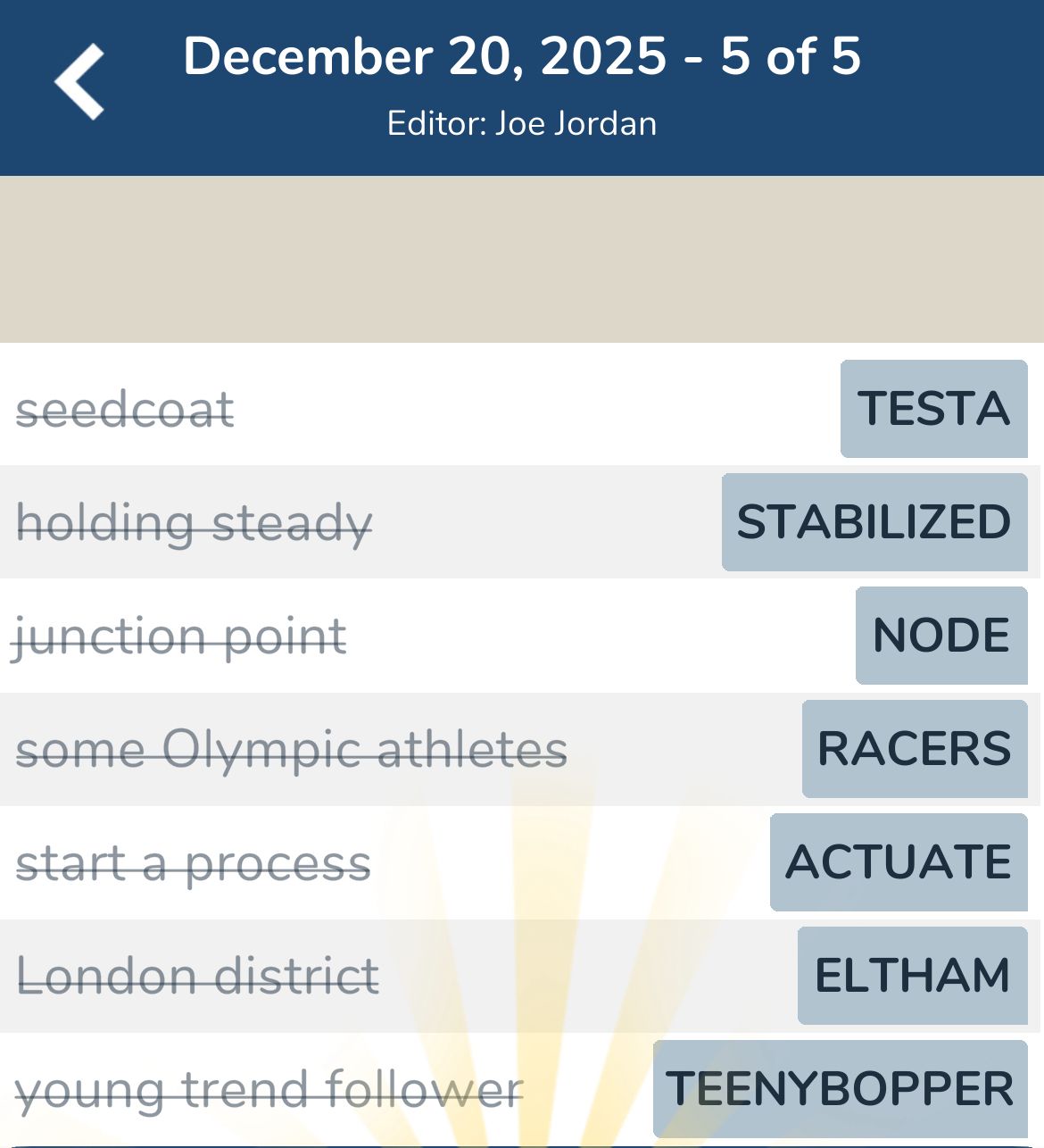Select the clue 'start a process'
Screen dimensions: 1044x1148
(x=193, y=862)
